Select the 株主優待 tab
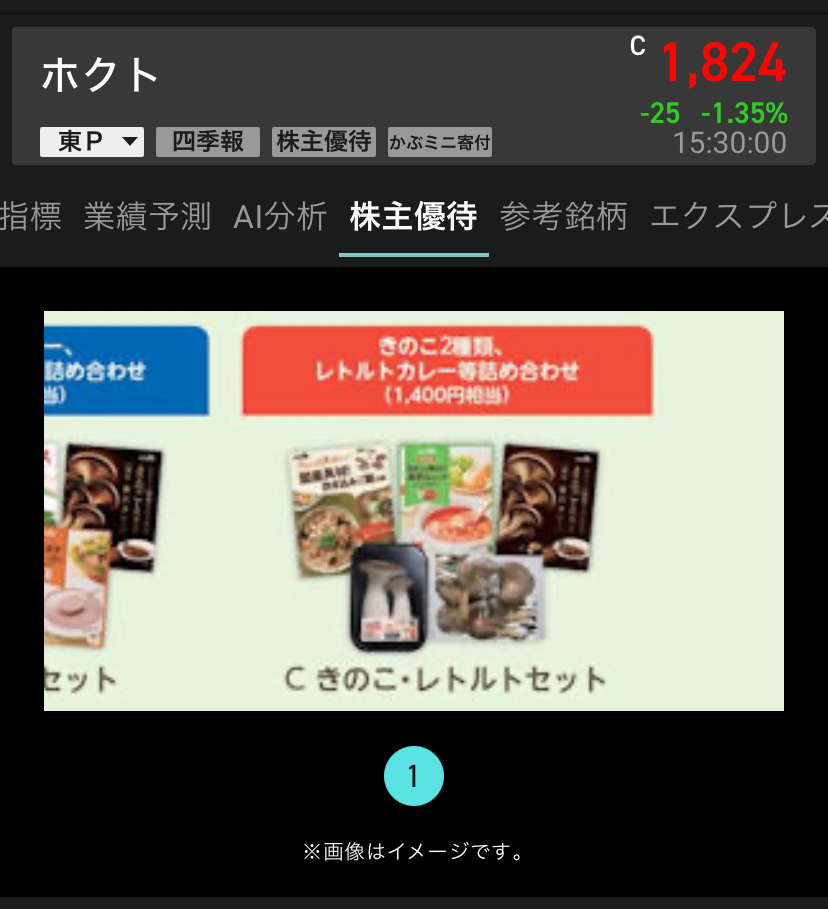This screenshot has width=828, height=909. (x=413, y=216)
